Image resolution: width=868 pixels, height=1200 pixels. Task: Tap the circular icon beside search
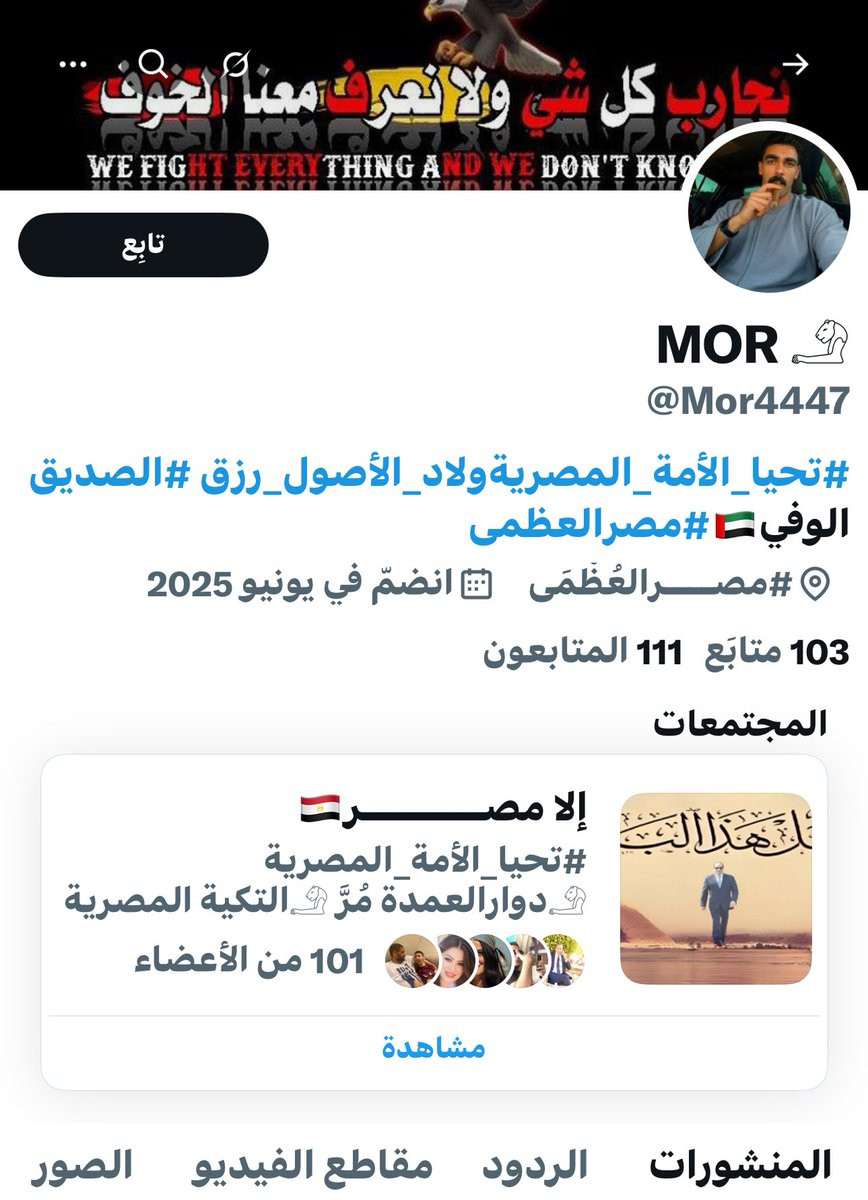click(235, 65)
